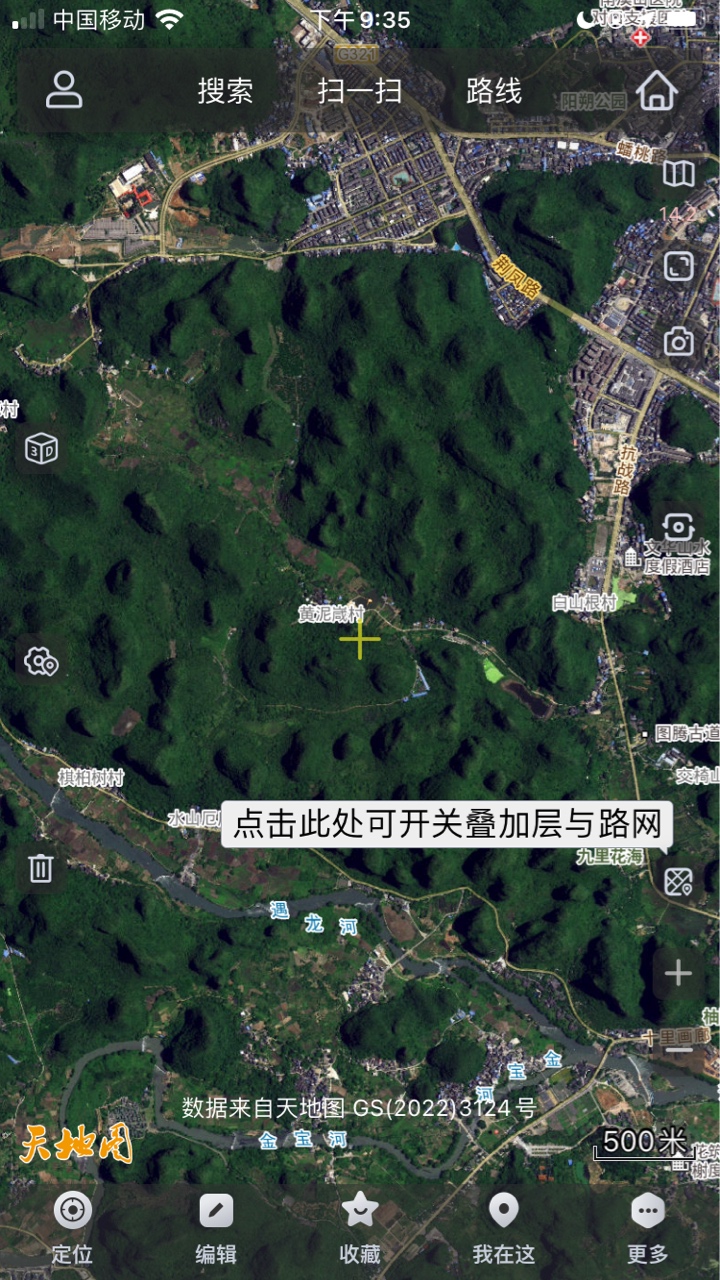Tap the fullscreen frame icon

tap(679, 265)
